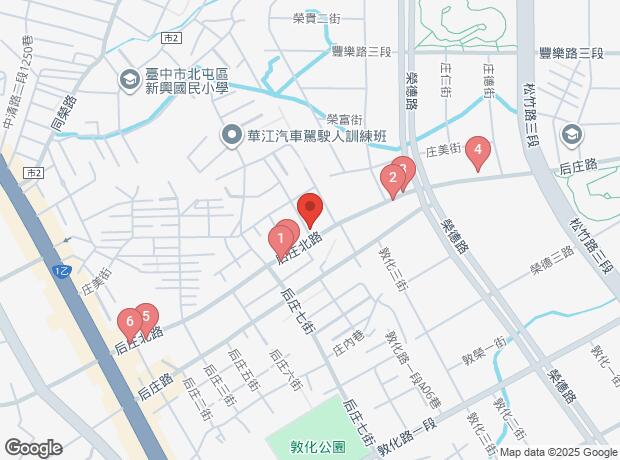Select map marker number 1
Screen dimensions: 620x460
280,238
